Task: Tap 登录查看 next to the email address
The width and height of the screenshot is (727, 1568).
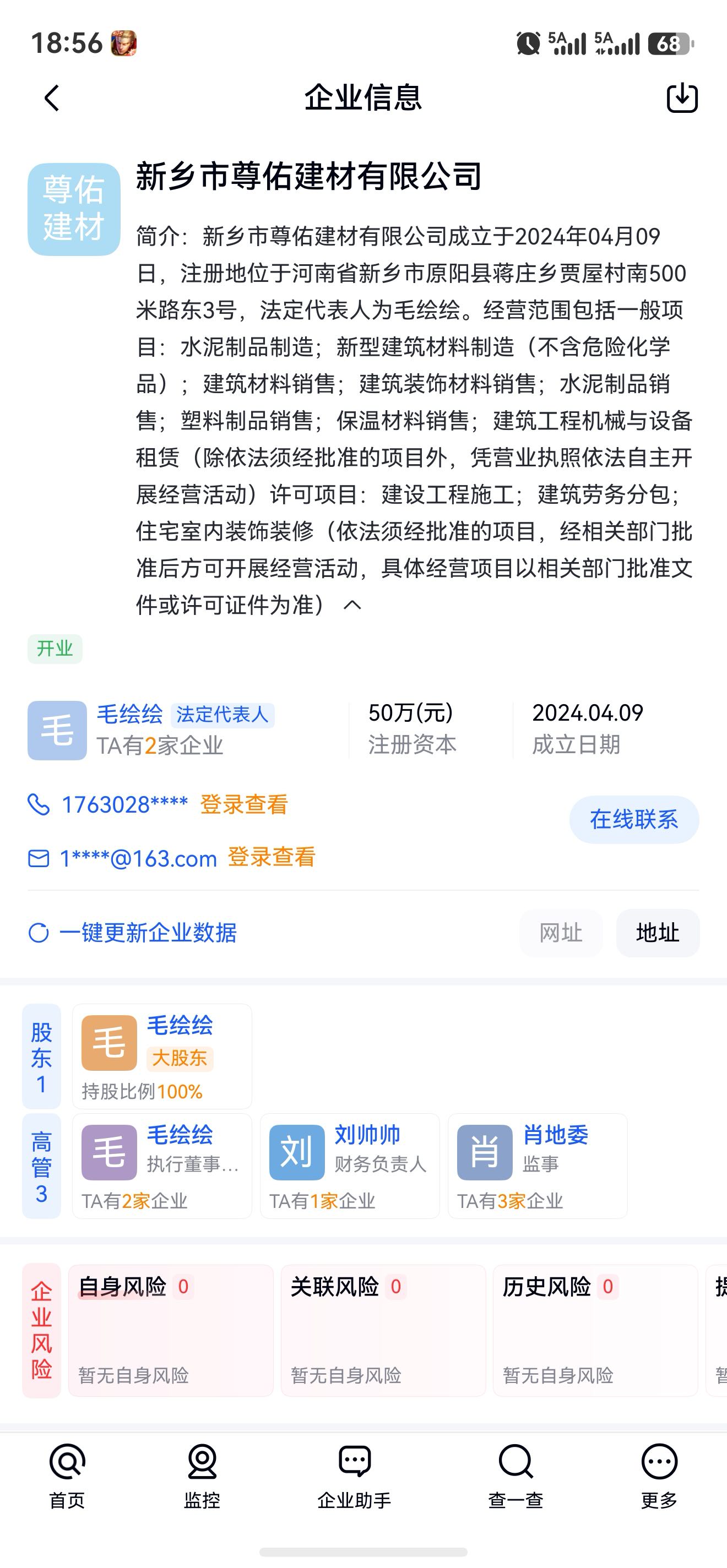Action: click(x=272, y=857)
